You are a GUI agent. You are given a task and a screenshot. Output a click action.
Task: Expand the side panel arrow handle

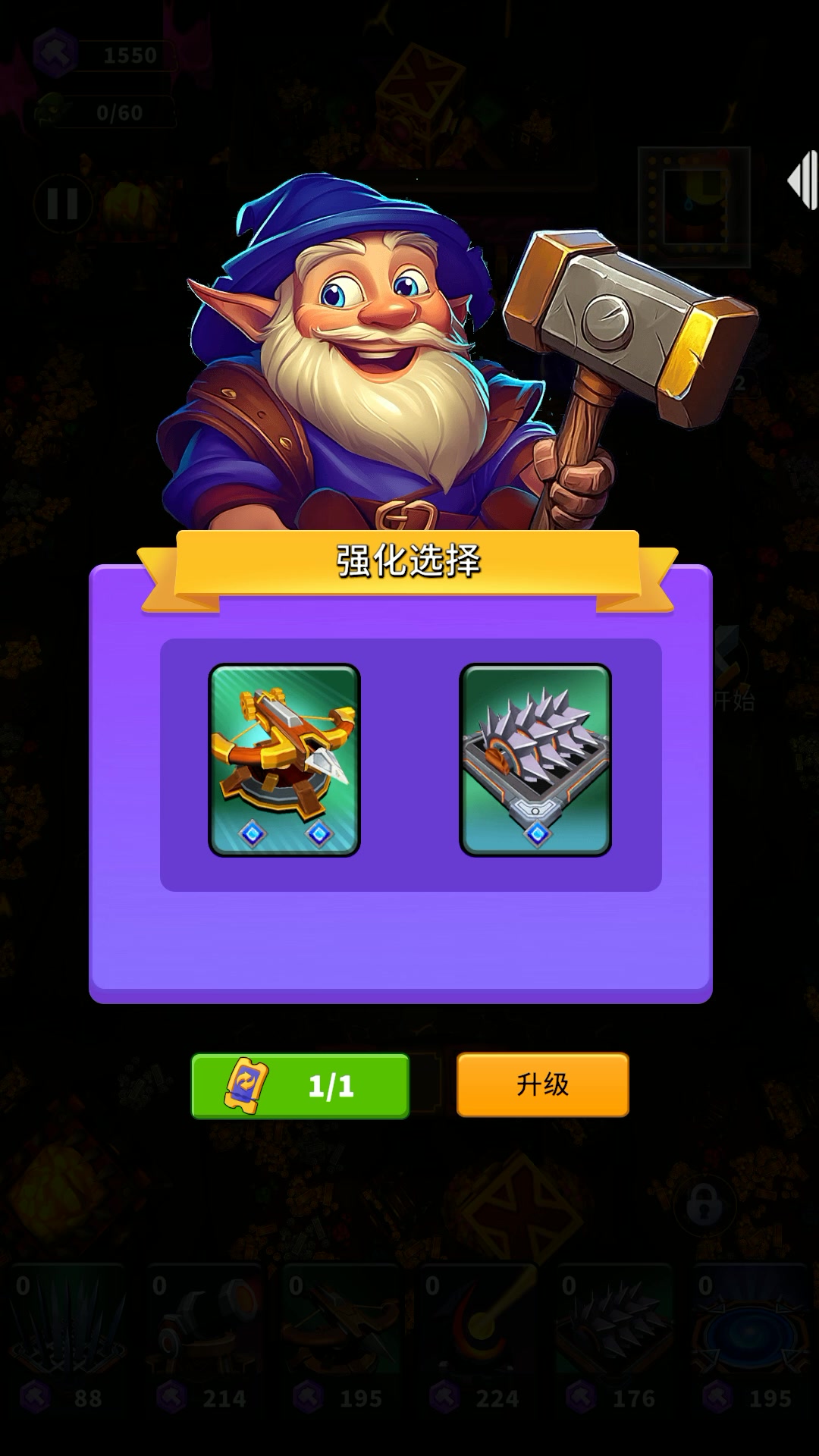coord(803,180)
